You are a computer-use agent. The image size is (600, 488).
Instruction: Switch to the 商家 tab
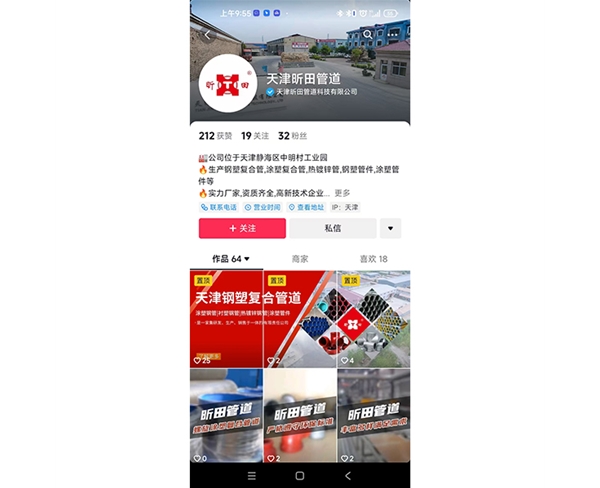300,258
